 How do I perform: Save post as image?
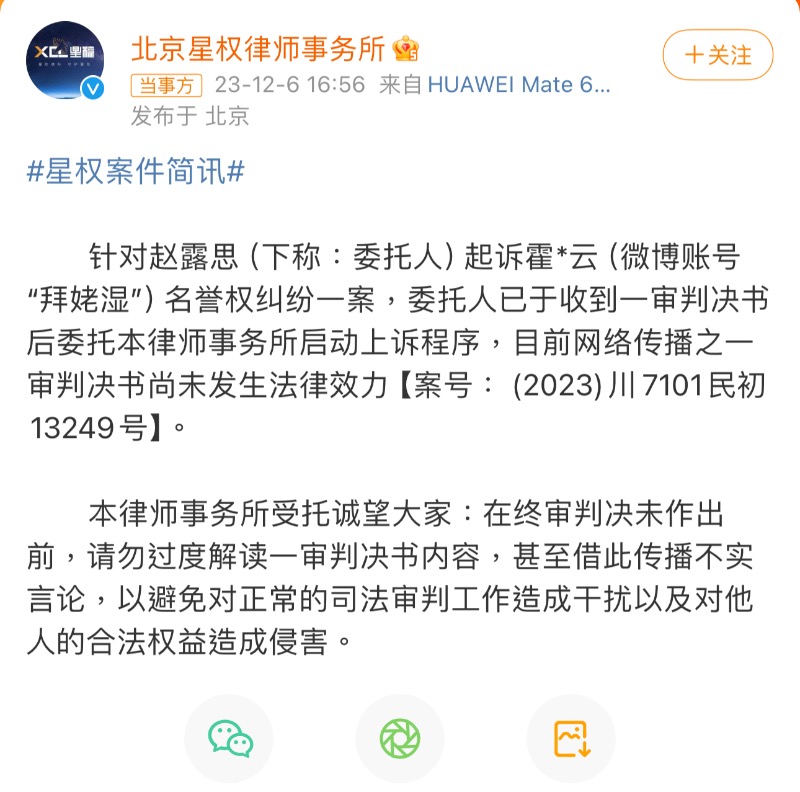click(x=571, y=739)
